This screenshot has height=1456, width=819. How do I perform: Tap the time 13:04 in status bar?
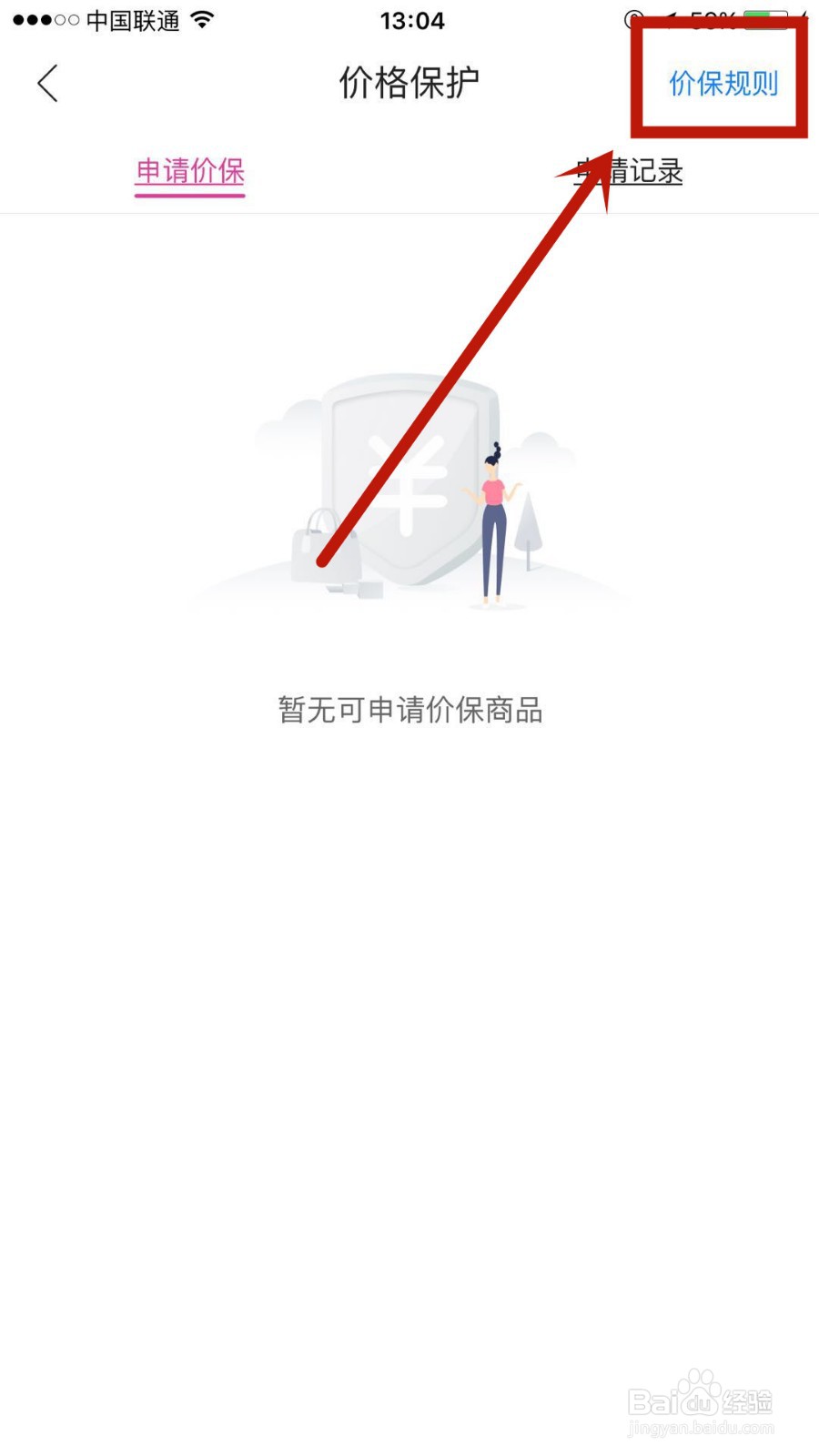(411, 20)
